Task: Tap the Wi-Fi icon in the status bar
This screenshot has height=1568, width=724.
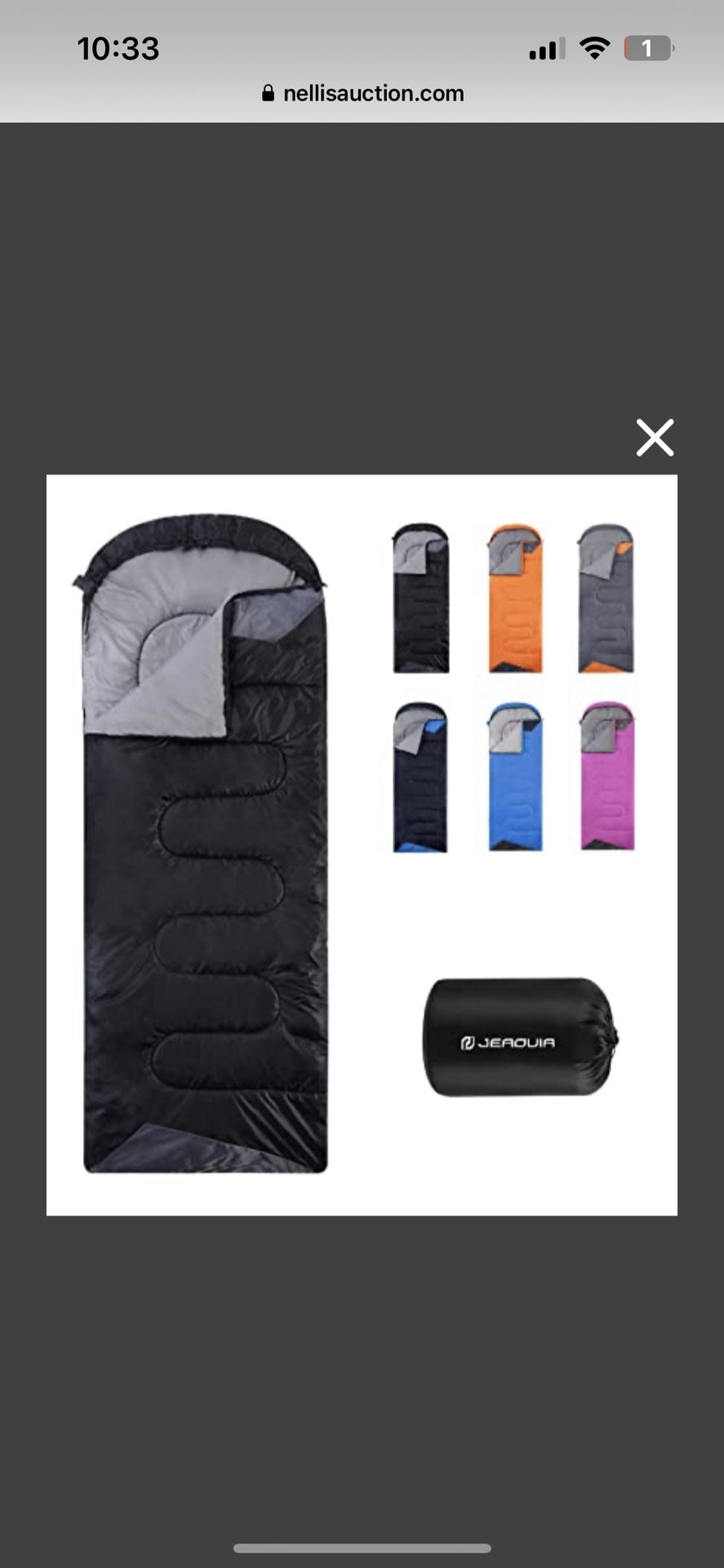Action: pos(595,47)
